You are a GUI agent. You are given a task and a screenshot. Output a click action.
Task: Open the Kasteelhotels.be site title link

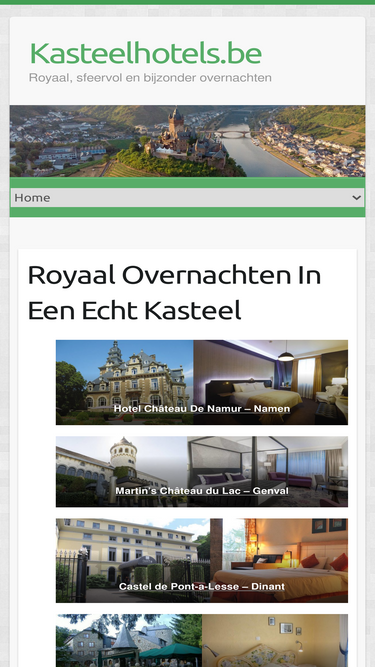(145, 54)
